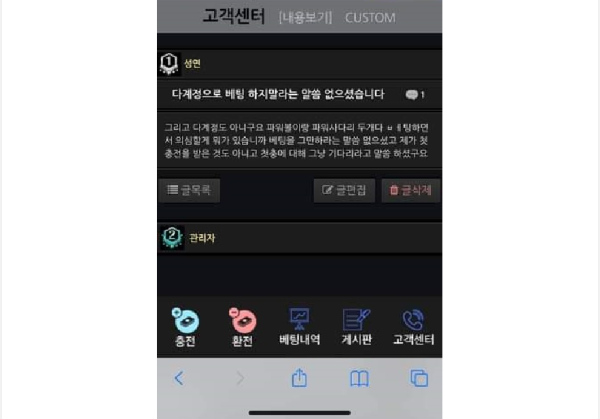600x419 pixels.
Task: Tap the 글목록 list button
Action: [x=189, y=190]
